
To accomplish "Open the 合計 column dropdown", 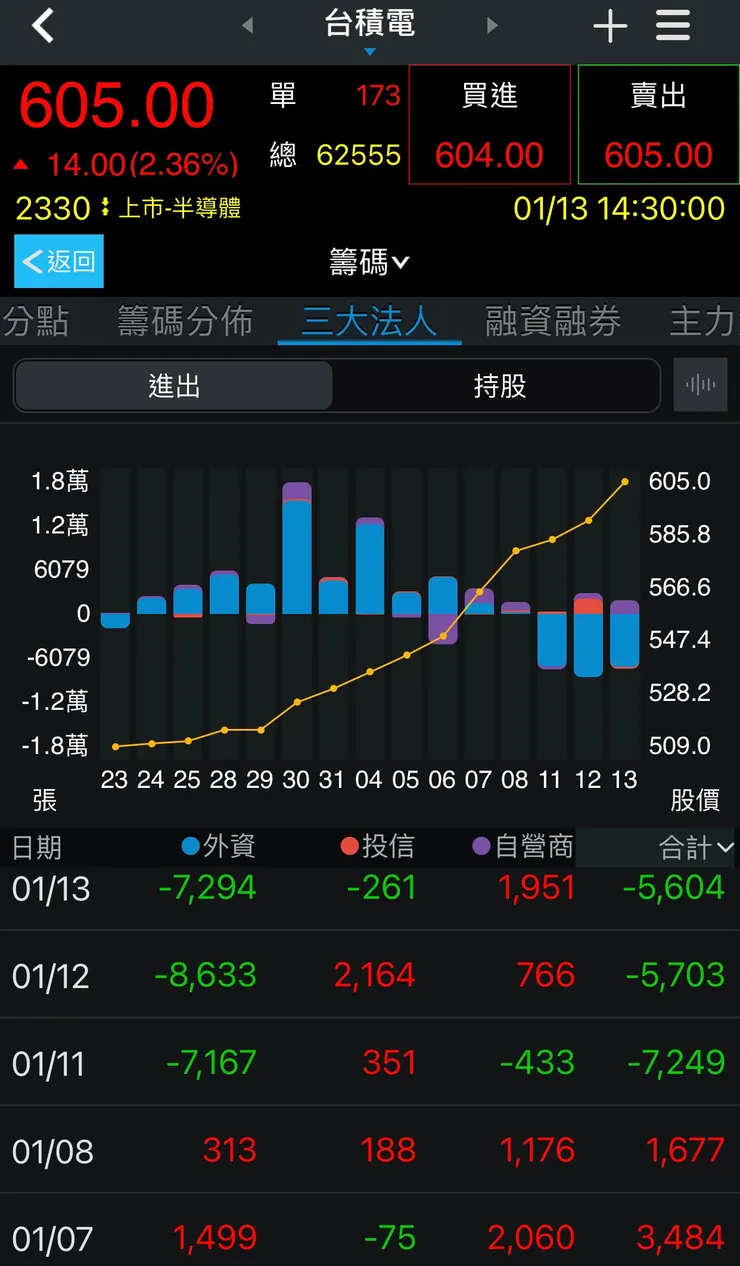I will point(690,846).
